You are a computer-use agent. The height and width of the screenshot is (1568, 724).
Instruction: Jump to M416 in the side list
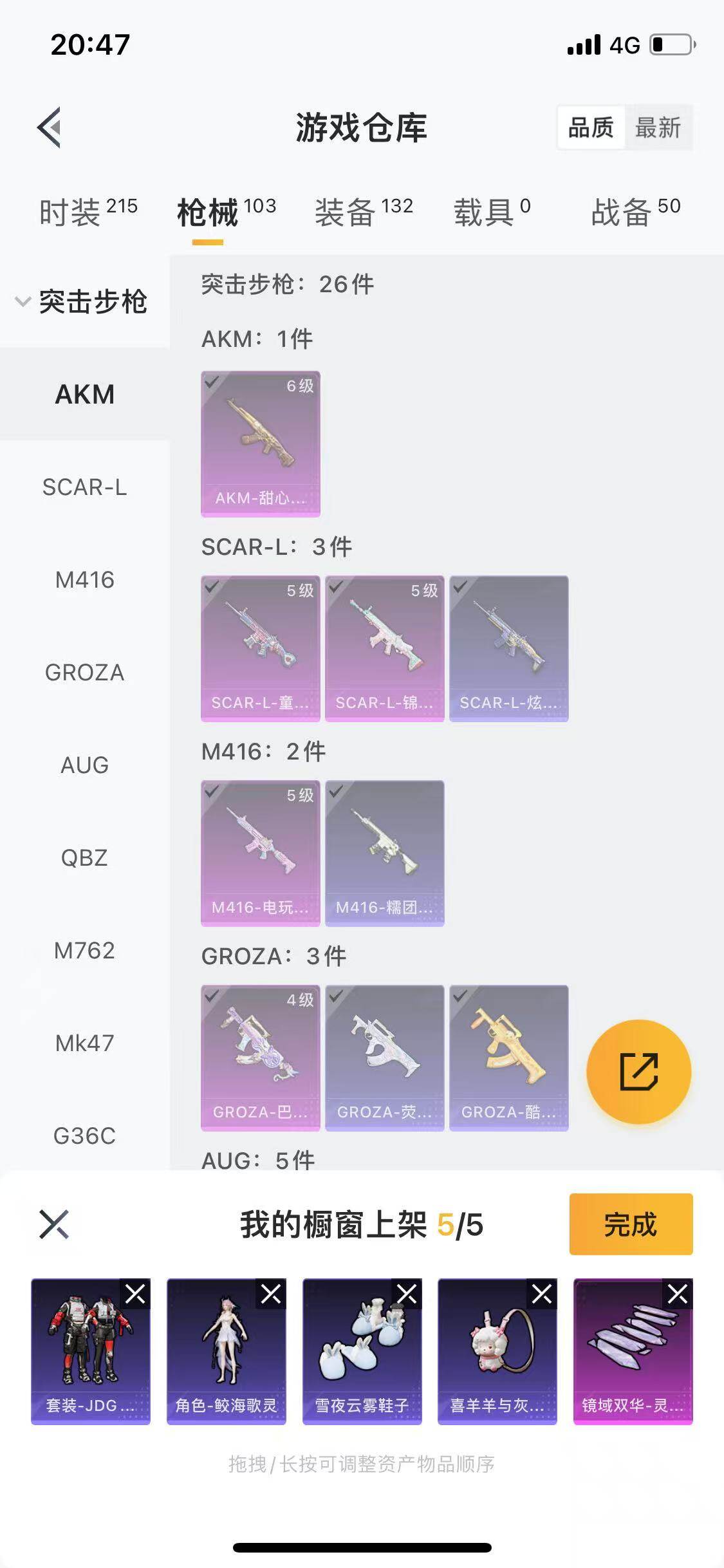84,580
